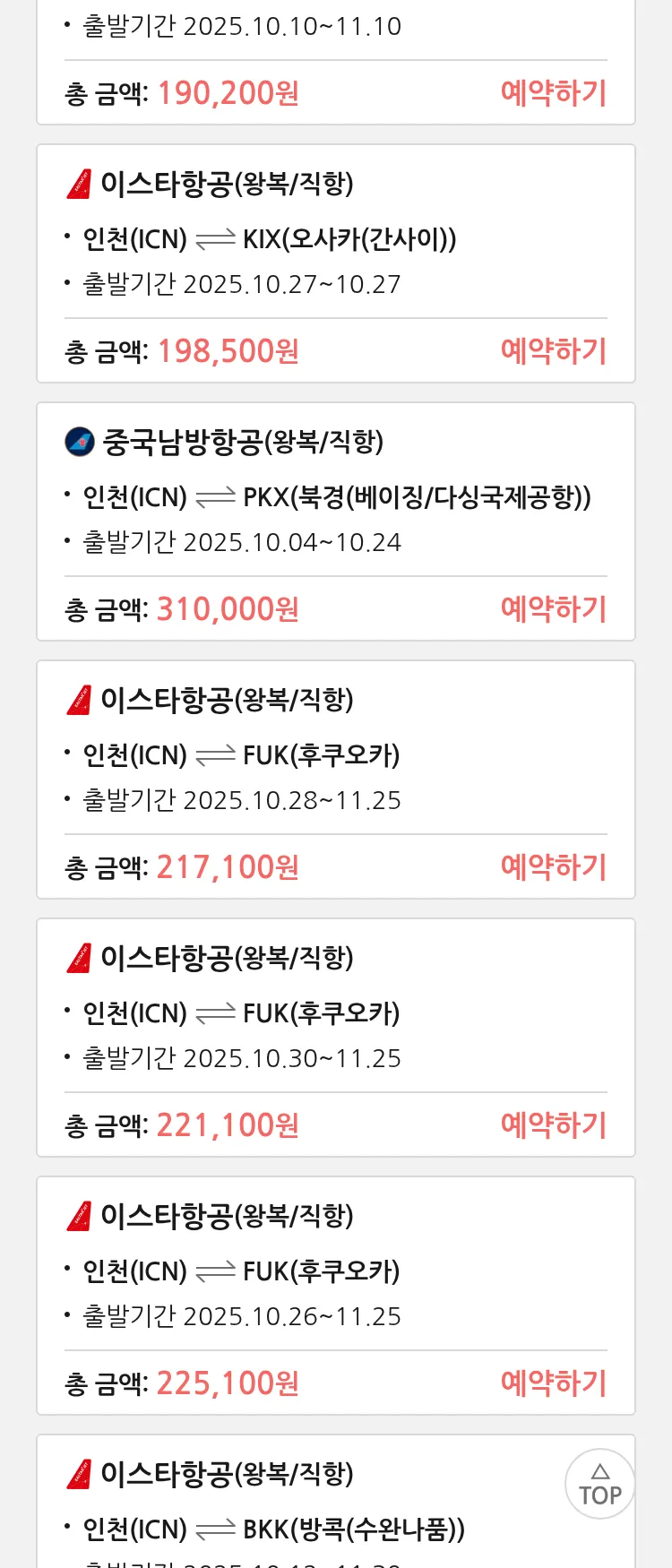
Task: Choose 예약하기 for the 225,100원 Fukuoka fare
Action: (x=553, y=1383)
